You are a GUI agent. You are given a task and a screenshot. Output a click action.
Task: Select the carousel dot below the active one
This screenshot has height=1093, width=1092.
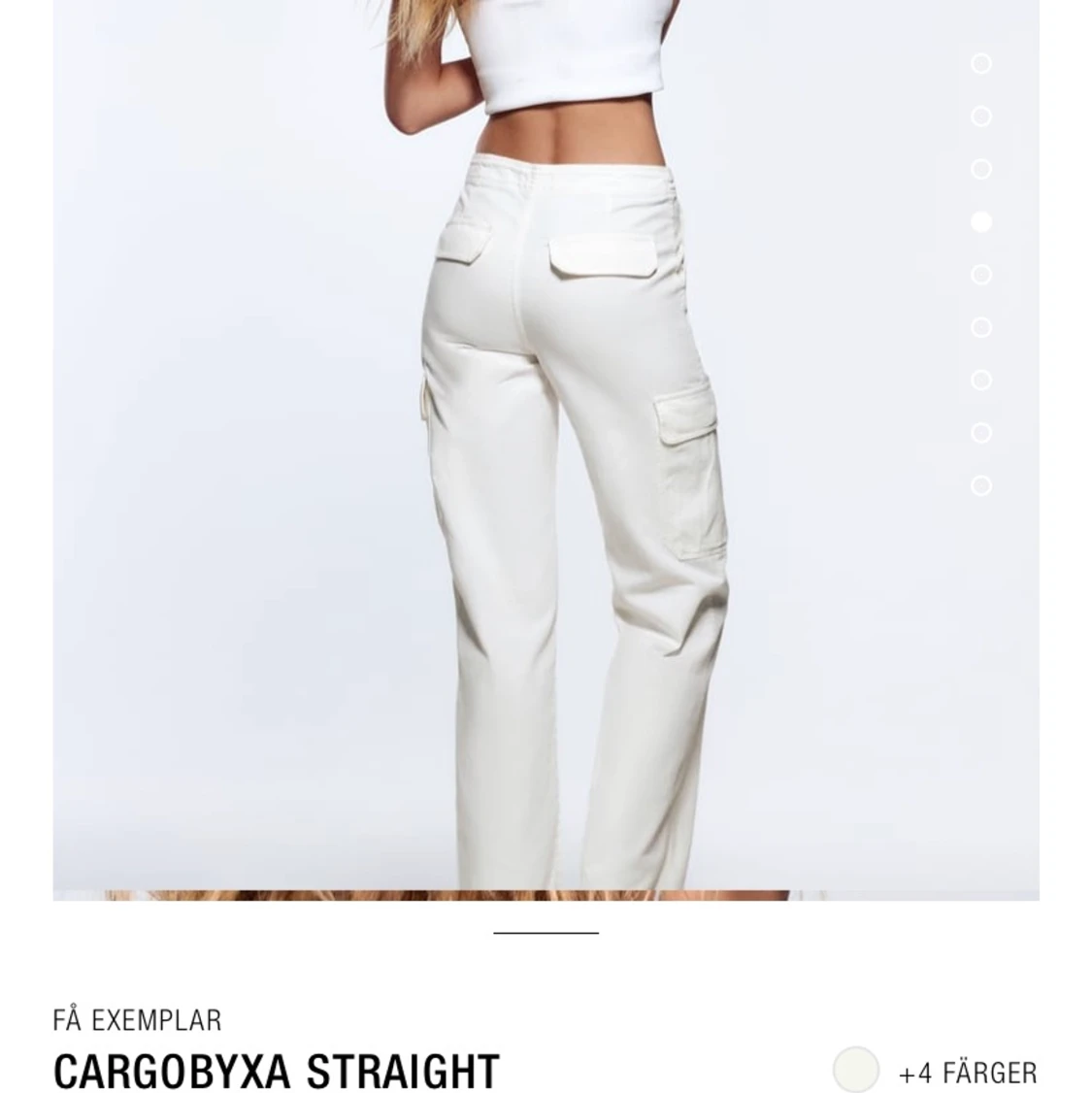[979, 275]
